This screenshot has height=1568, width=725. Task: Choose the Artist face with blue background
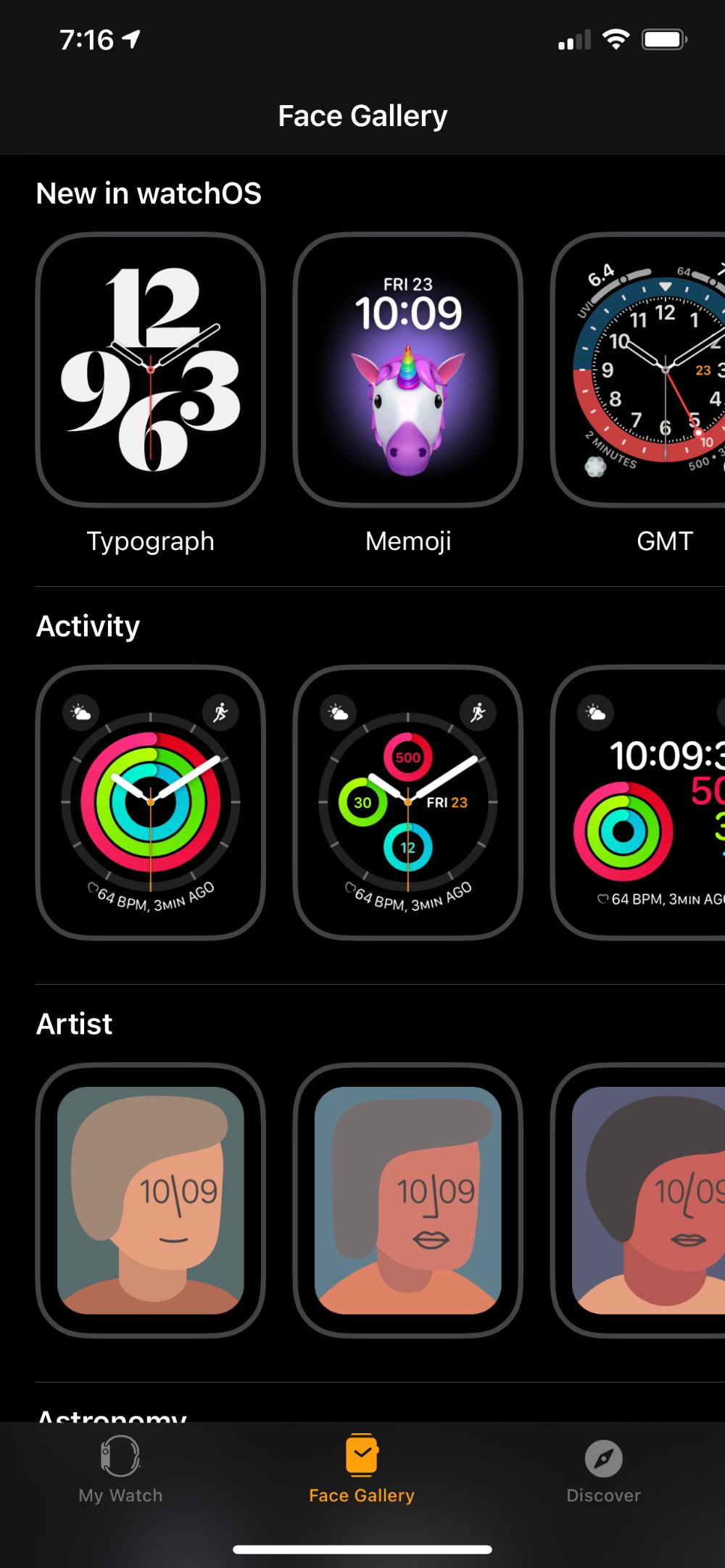coord(408,1200)
